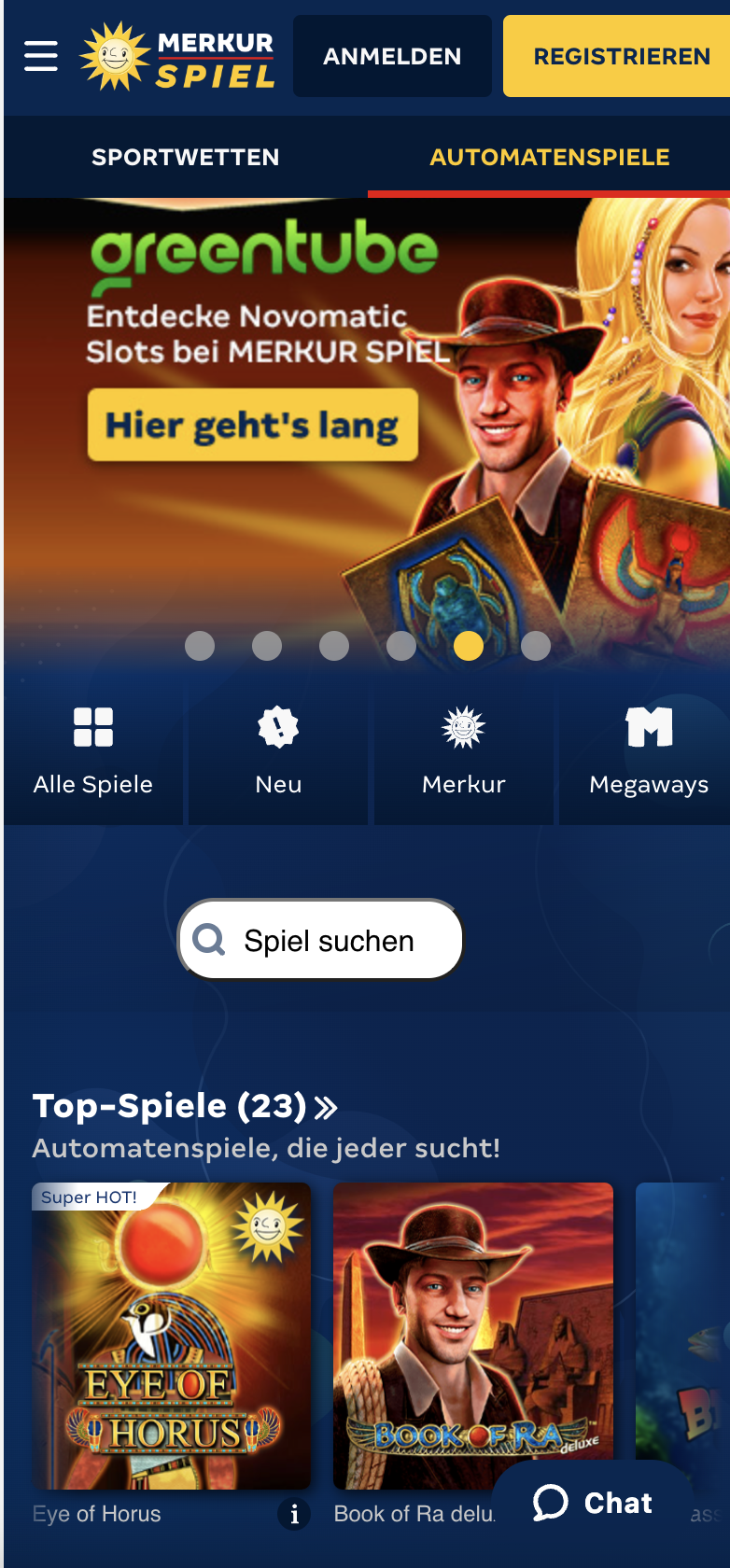
Task: Switch to the SPORTWETTEN tab
Action: [185, 157]
